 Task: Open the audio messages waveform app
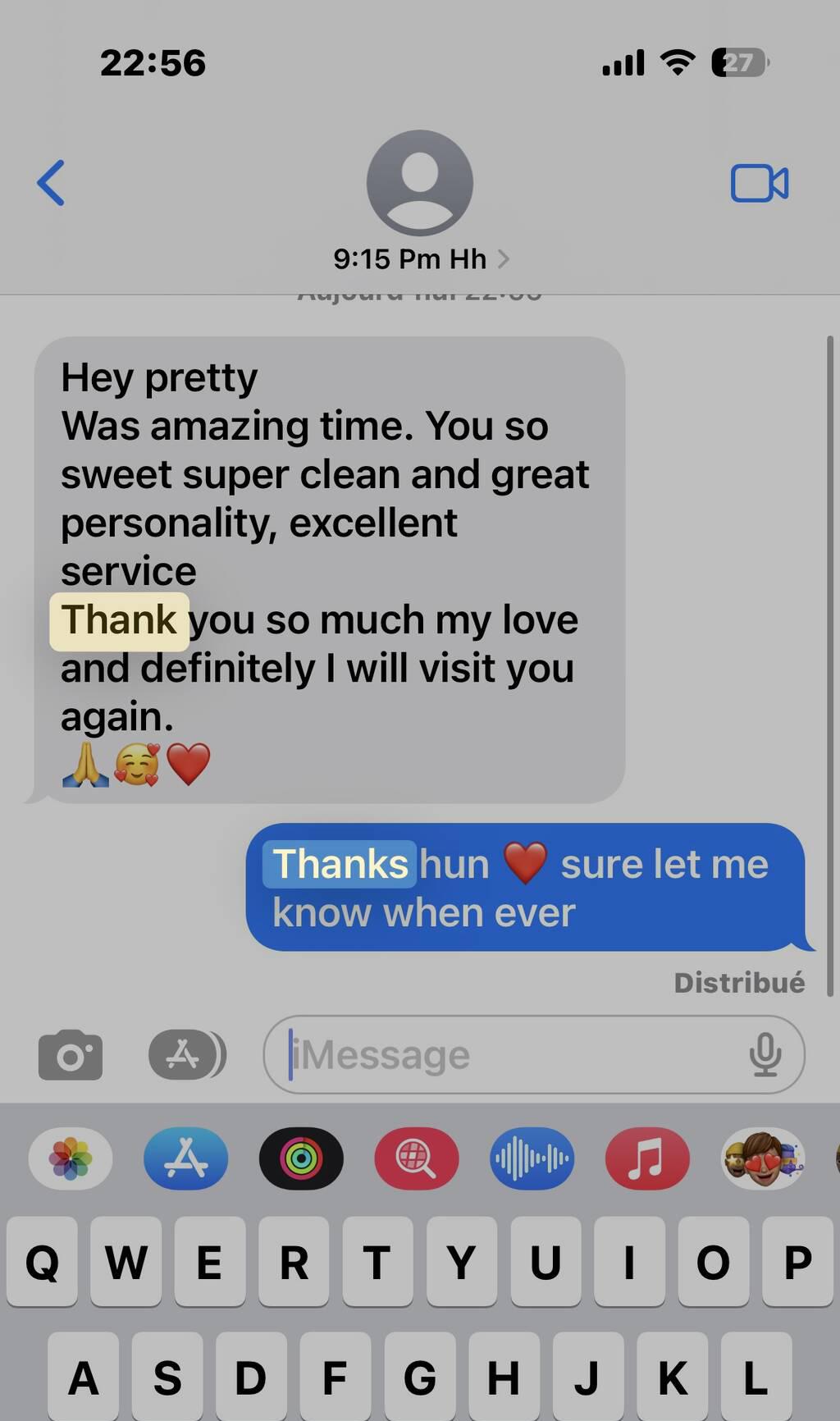pos(532,1158)
